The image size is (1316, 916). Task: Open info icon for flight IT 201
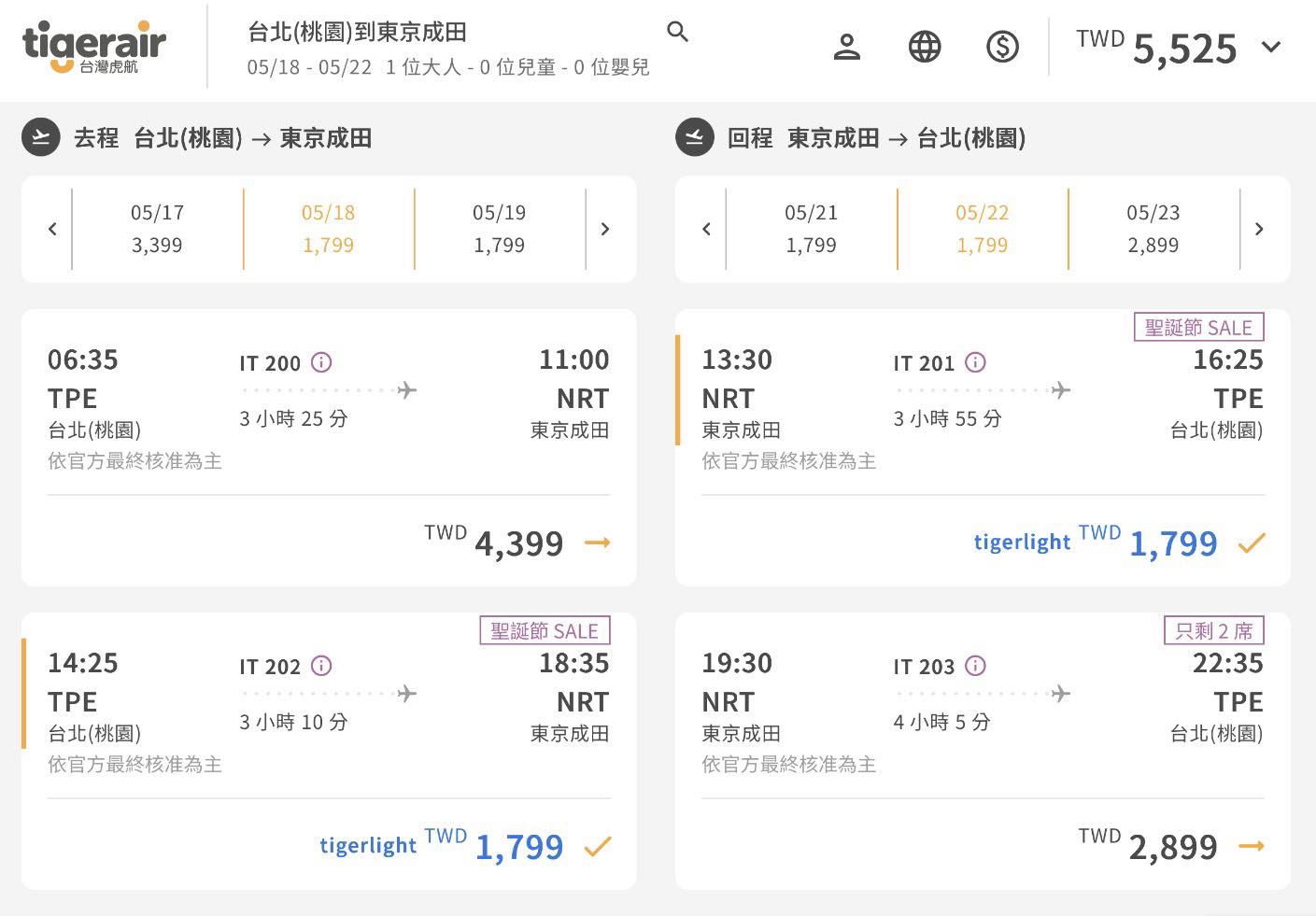point(975,362)
